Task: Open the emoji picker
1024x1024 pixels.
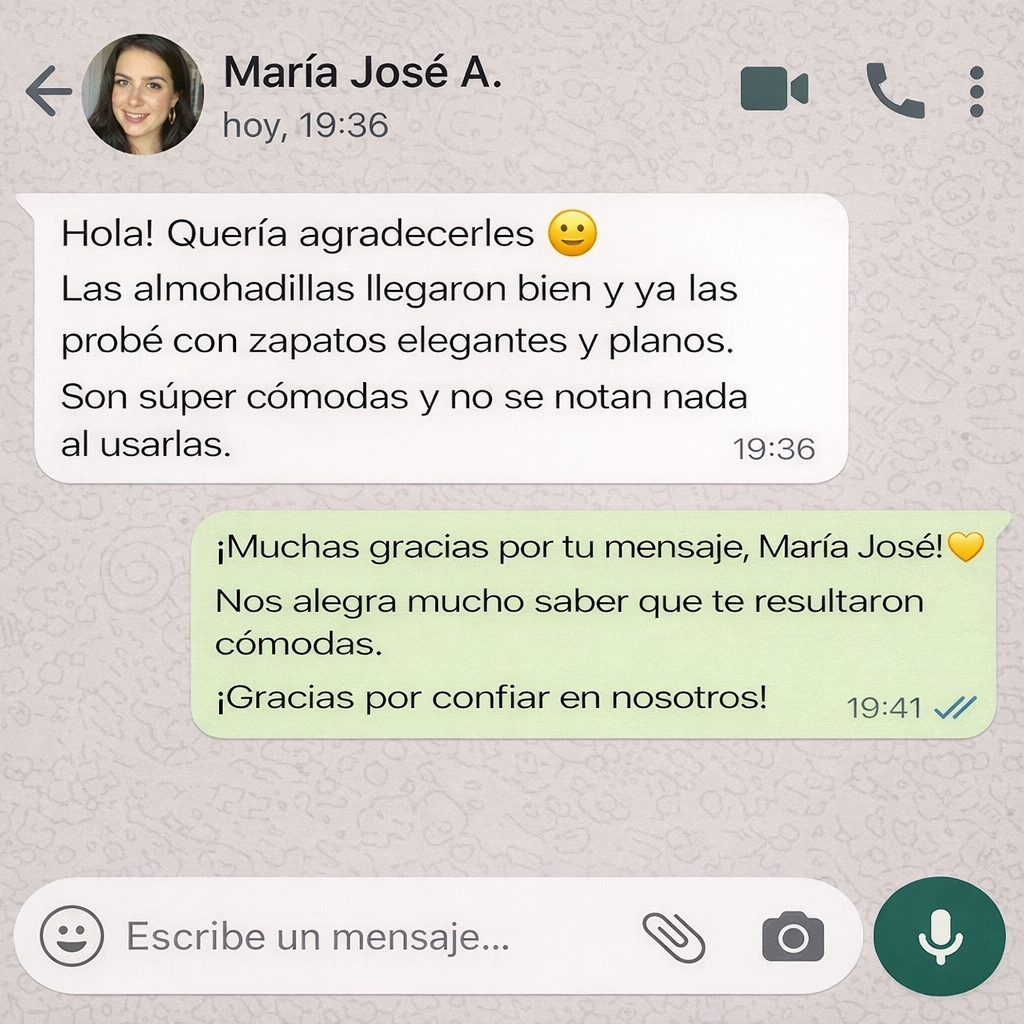Action: point(71,937)
